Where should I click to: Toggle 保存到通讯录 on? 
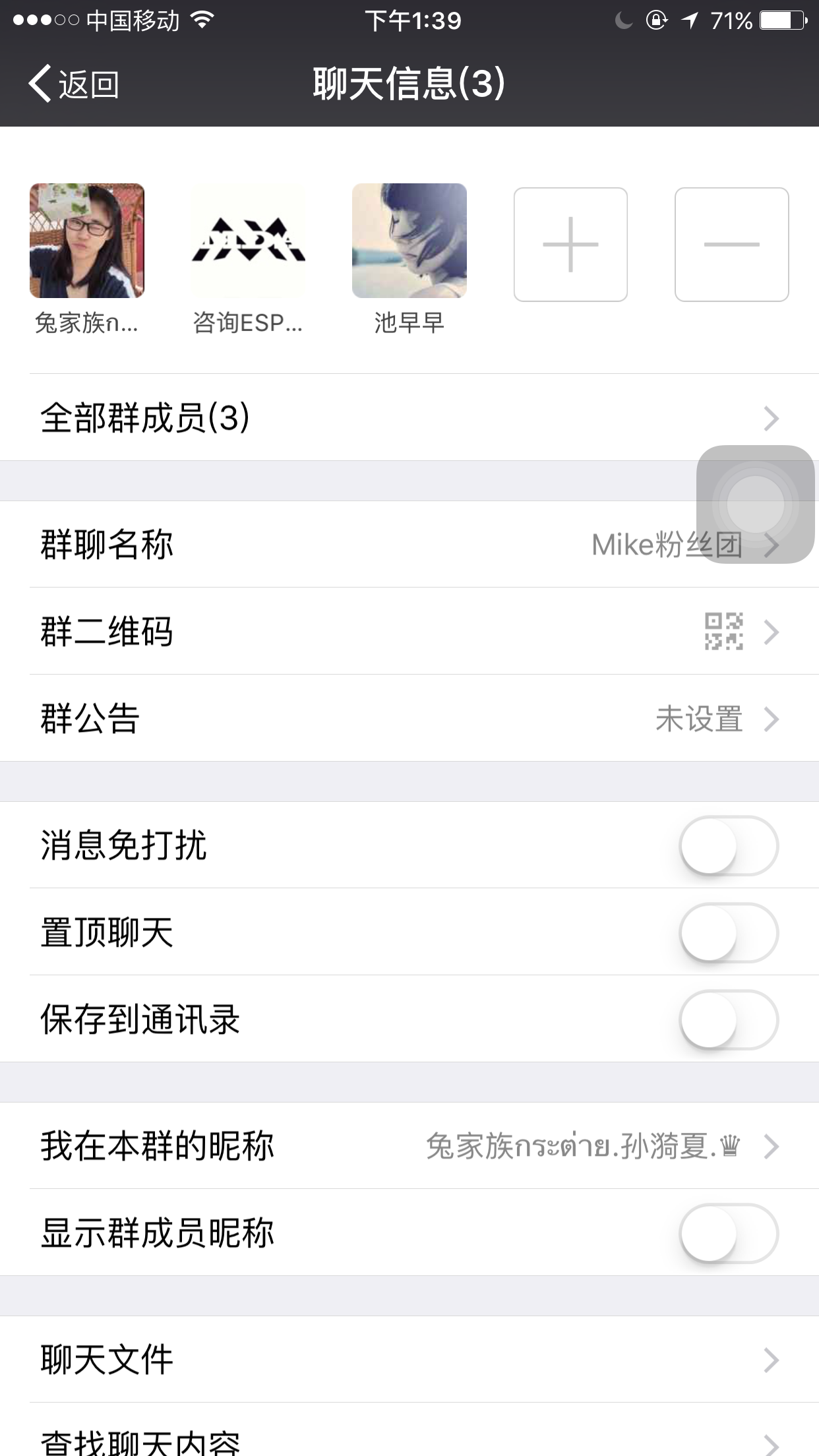pos(729,1020)
